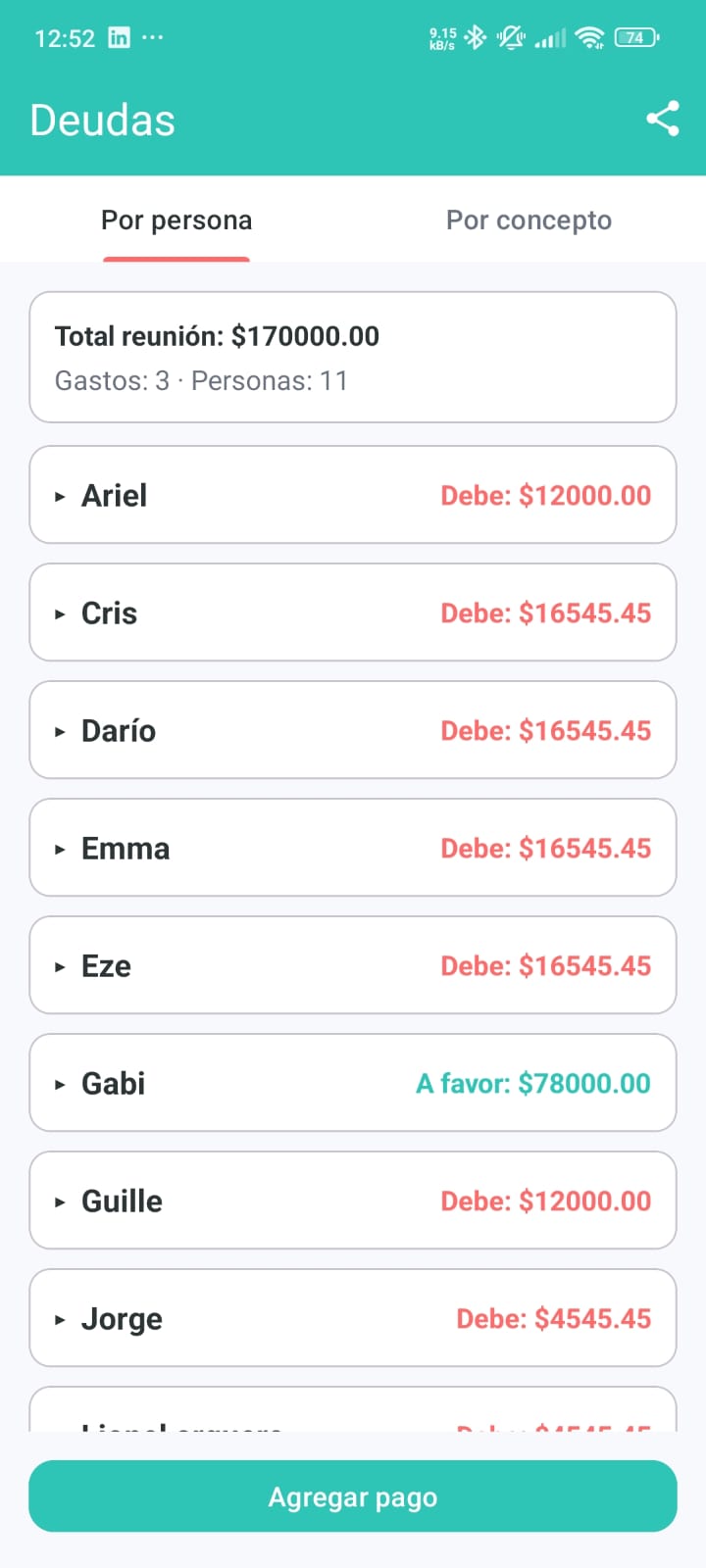Select the Por persona tab
Viewport: 706px width, 1568px height.
(x=176, y=220)
